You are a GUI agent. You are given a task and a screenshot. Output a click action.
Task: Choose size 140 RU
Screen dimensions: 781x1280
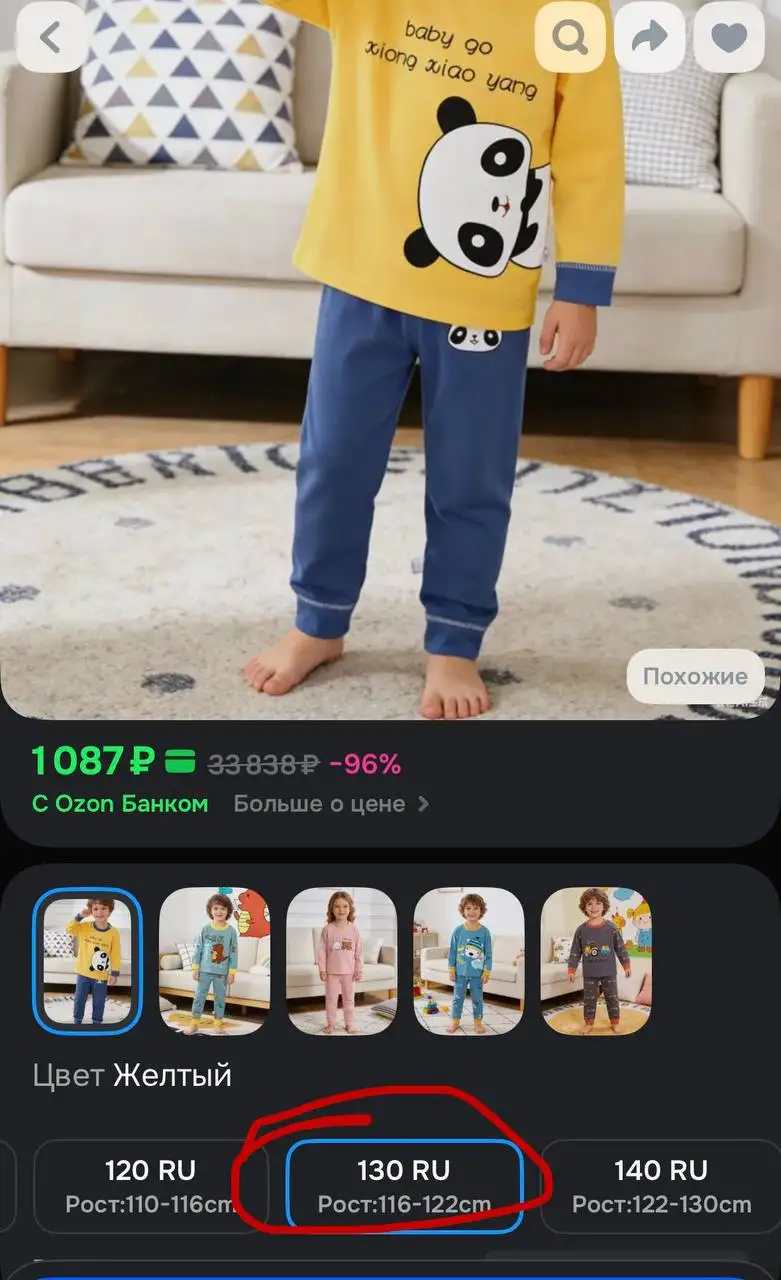click(x=660, y=1186)
